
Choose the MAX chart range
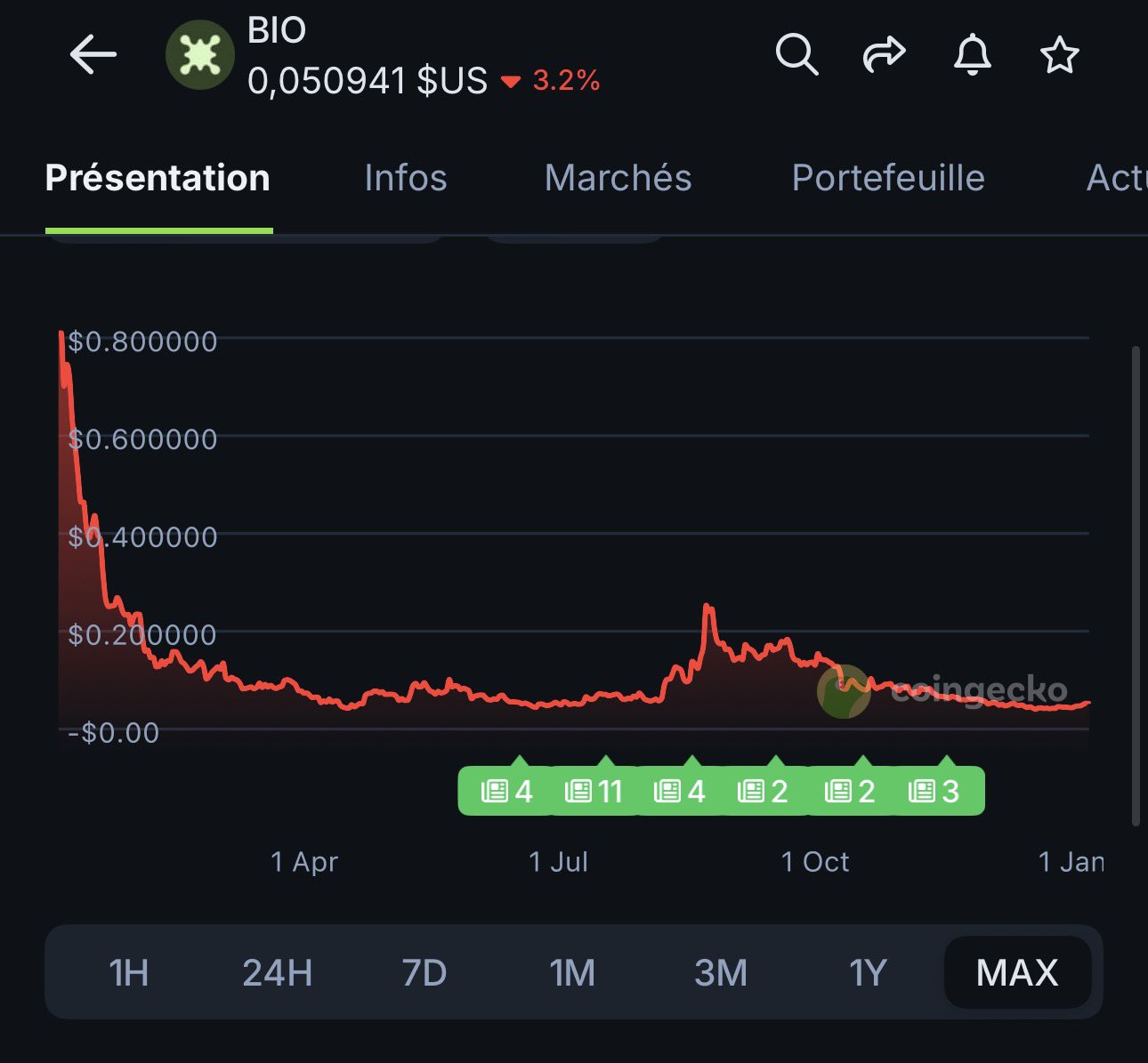(1017, 972)
